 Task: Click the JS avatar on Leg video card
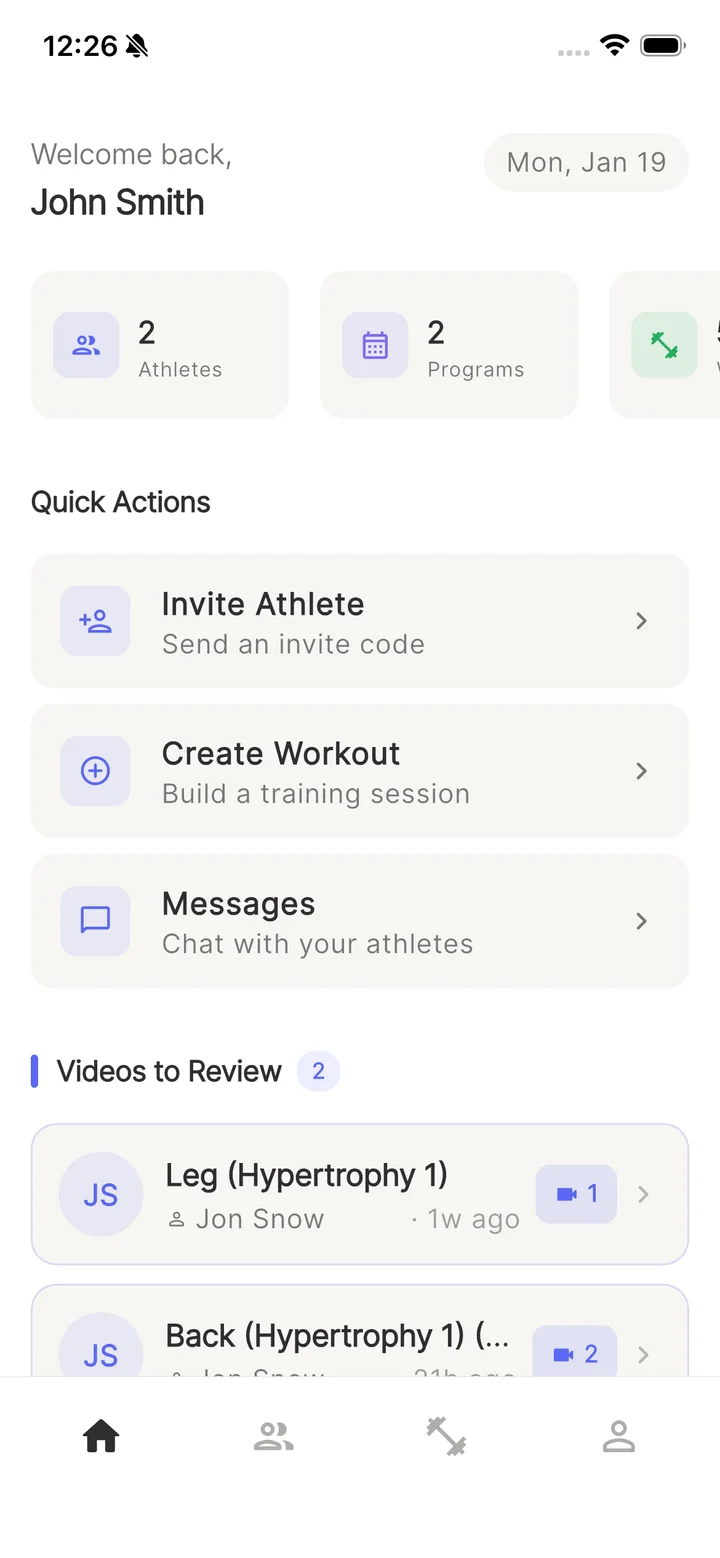101,1194
